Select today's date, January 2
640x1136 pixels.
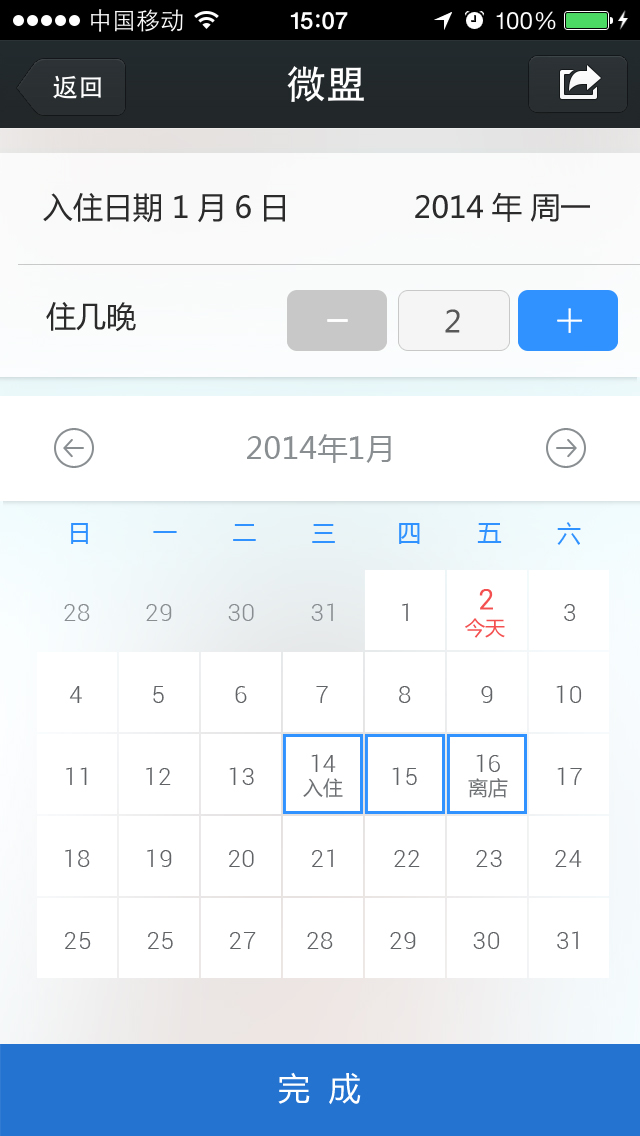click(486, 611)
